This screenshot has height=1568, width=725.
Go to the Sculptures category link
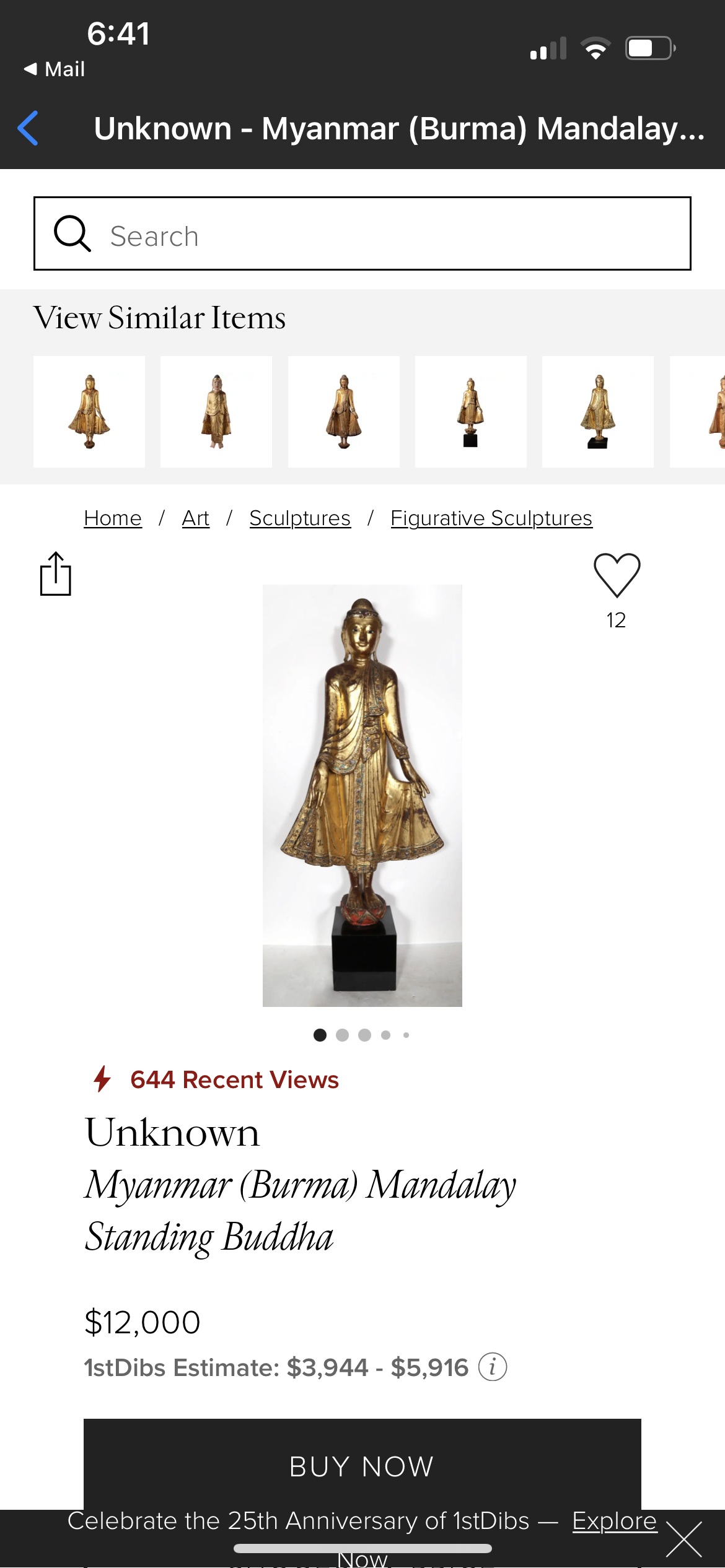pos(300,518)
